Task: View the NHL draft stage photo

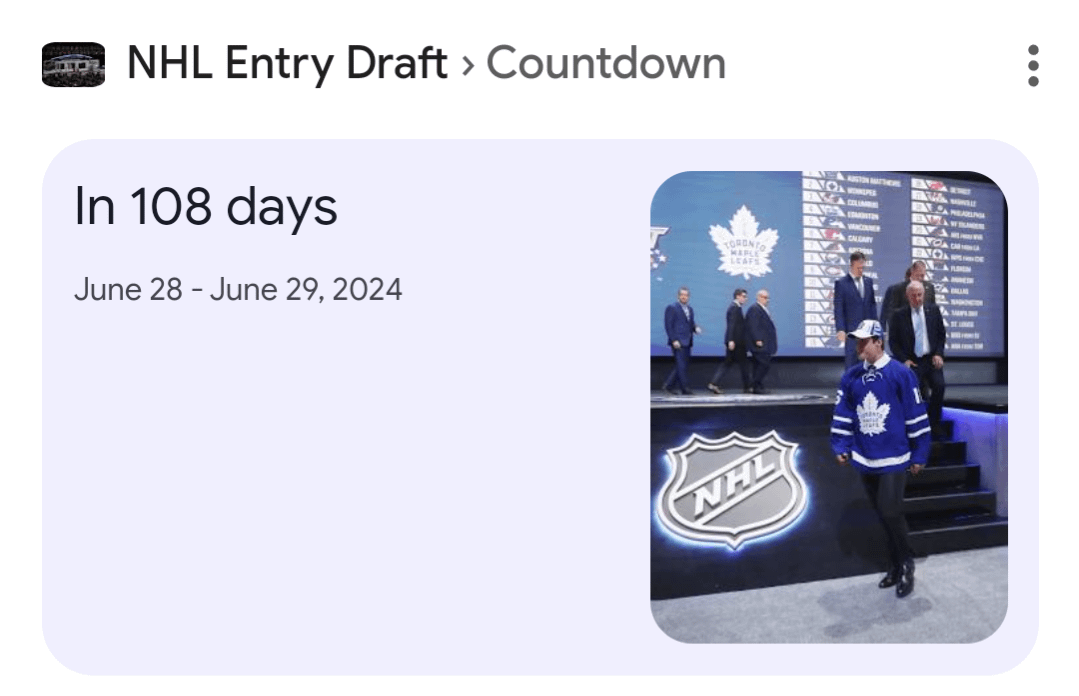Action: (828, 407)
